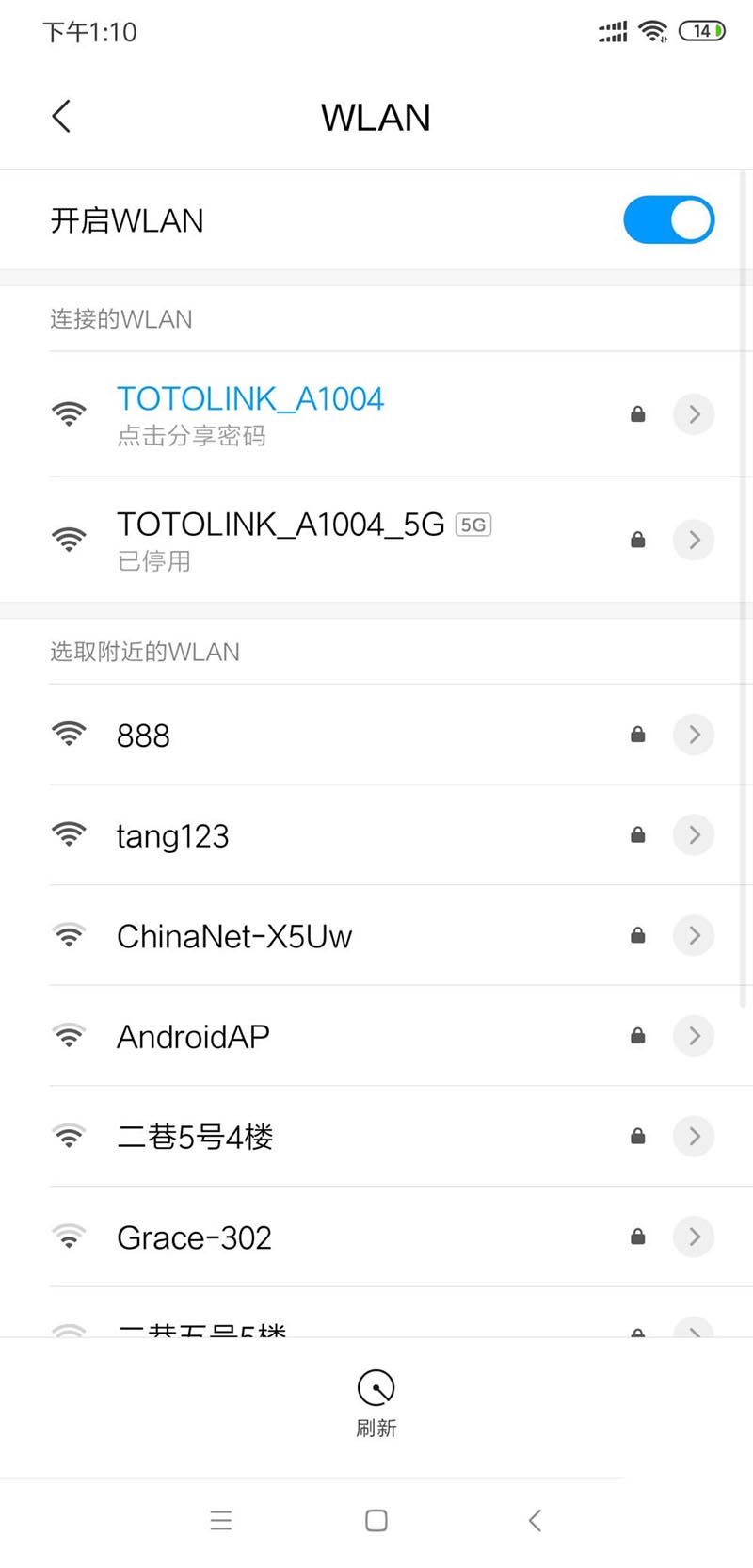This screenshot has height=1568, width=753.
Task: View details arrow for AndroidAP
Action: pos(694,1036)
